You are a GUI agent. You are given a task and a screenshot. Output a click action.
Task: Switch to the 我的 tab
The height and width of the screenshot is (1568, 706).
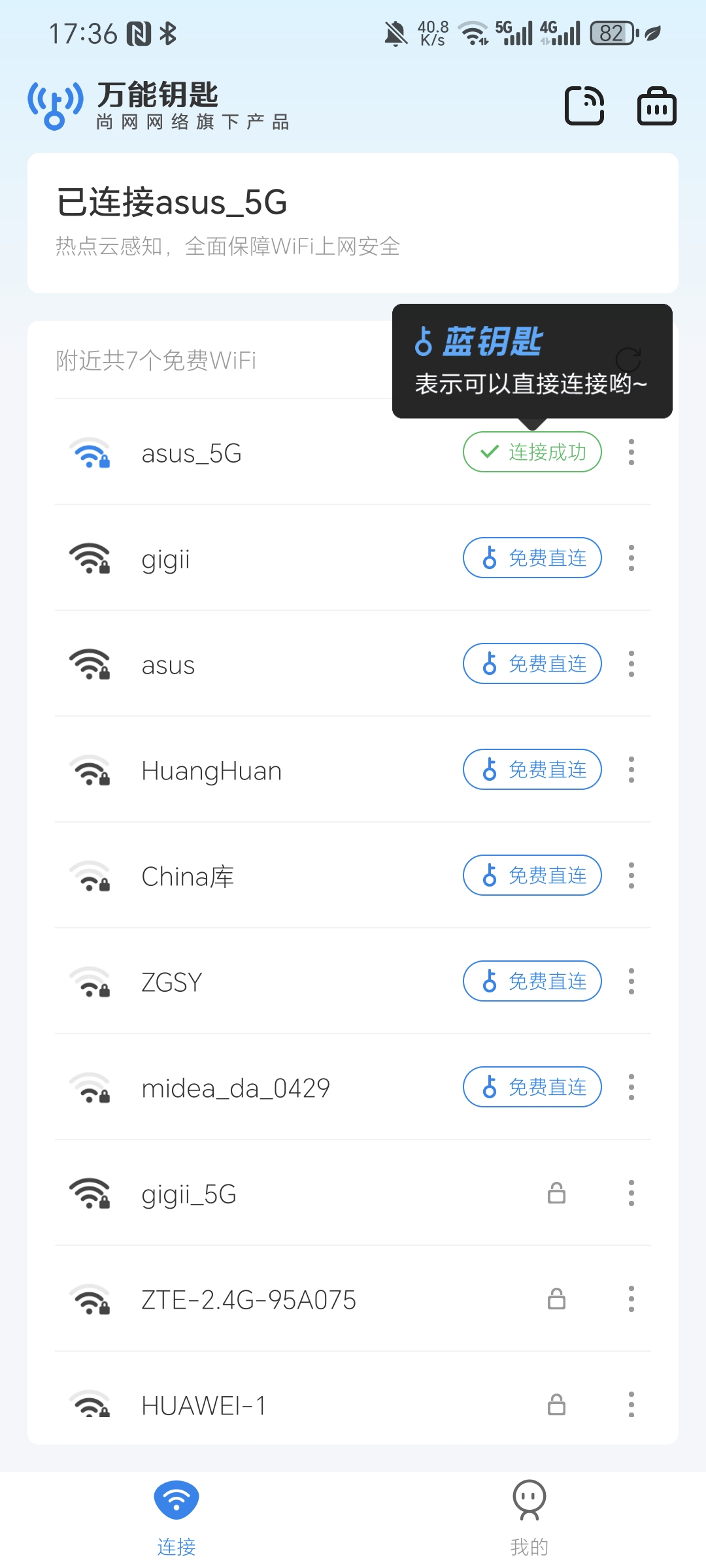click(x=529, y=1518)
